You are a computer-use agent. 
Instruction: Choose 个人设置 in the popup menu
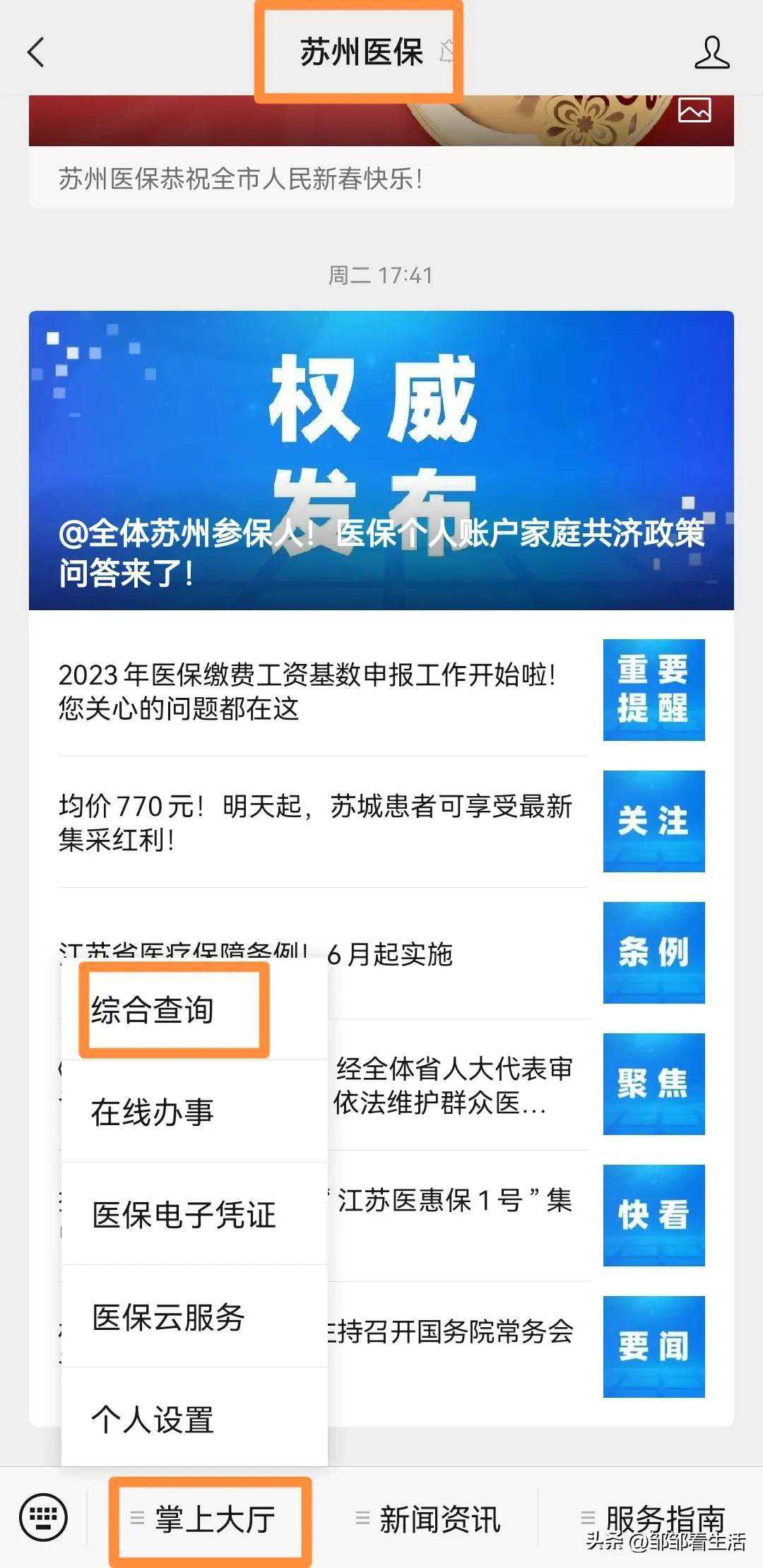click(x=153, y=1420)
